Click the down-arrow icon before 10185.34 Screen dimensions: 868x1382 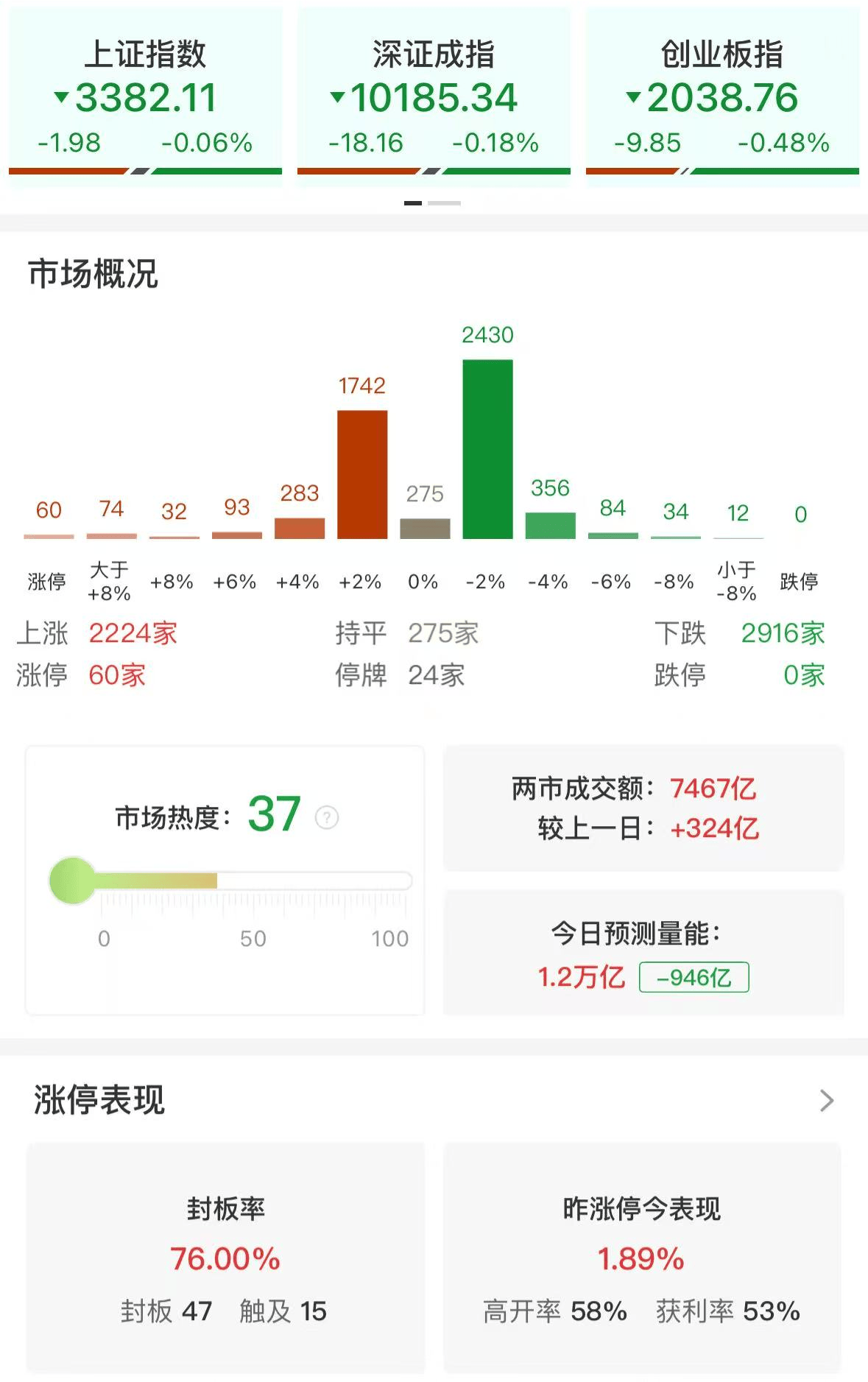[337, 98]
